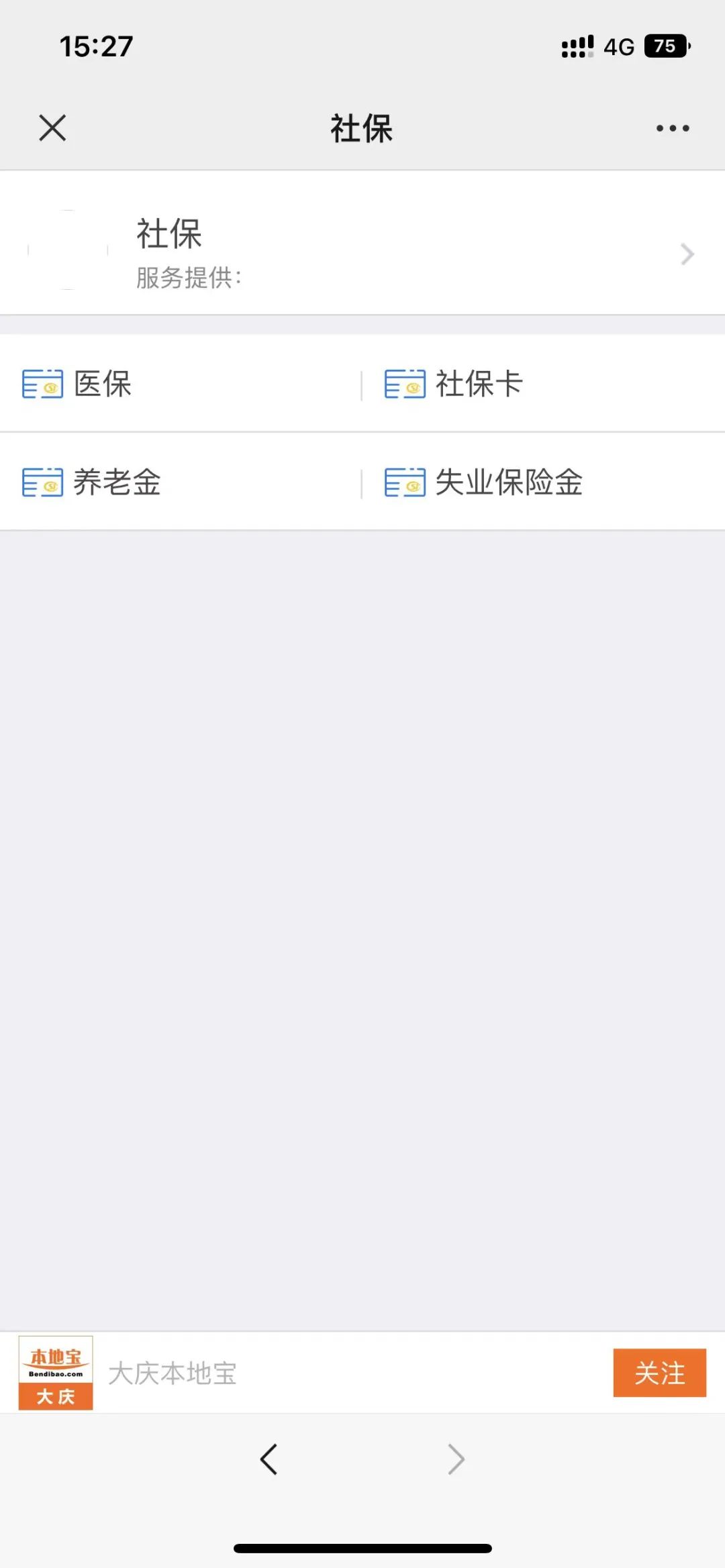Open the 社保 service provider row

[362, 254]
